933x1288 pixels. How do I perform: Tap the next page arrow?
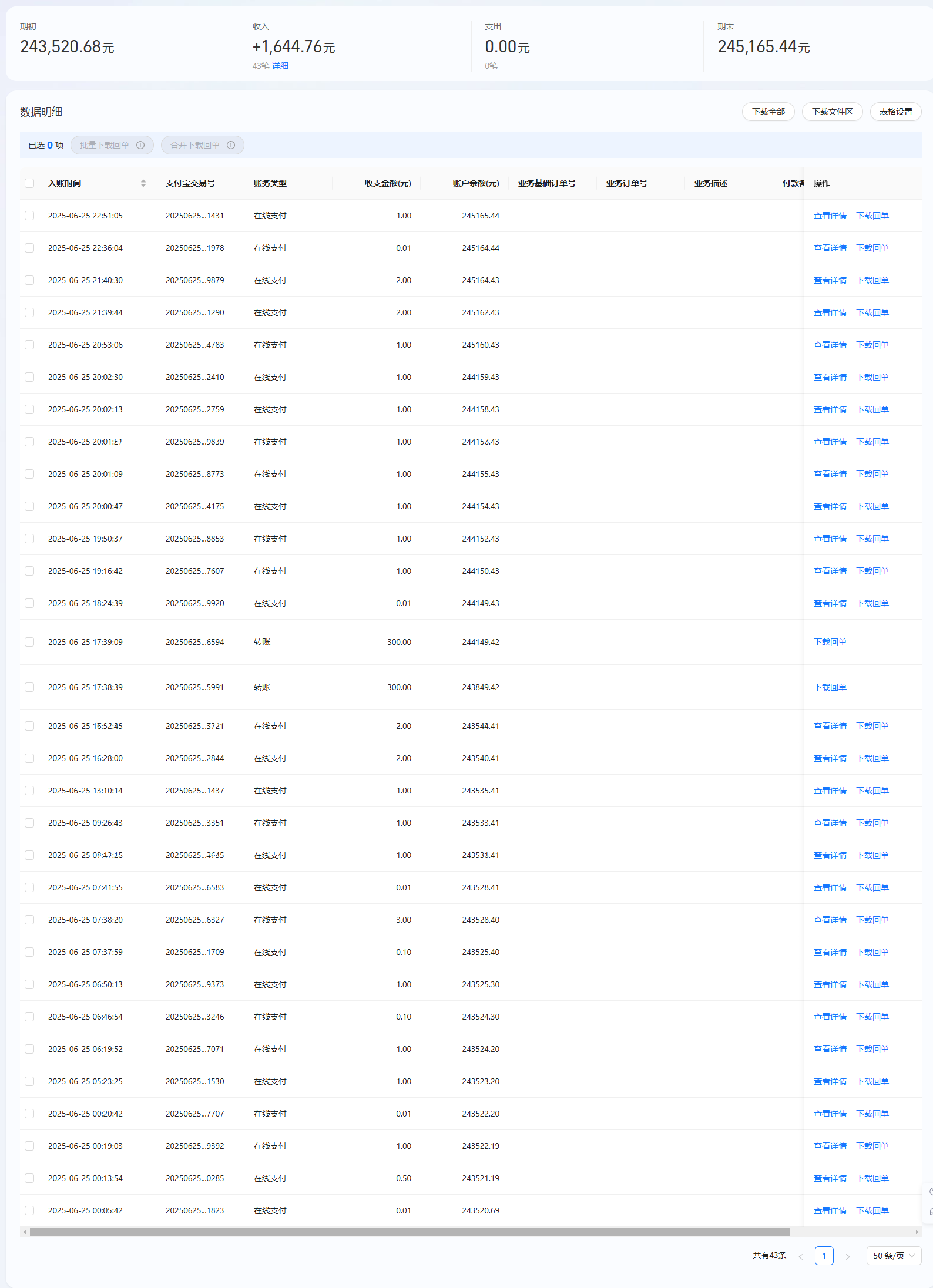click(x=847, y=1256)
